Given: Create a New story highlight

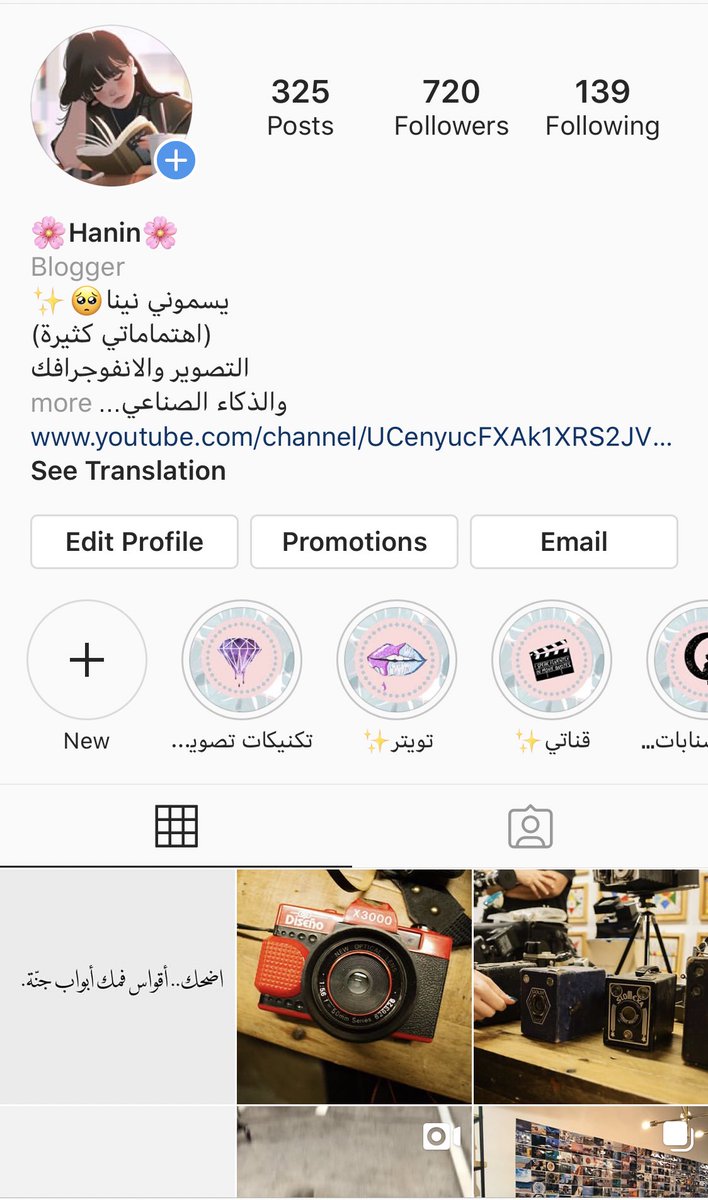Looking at the screenshot, I should (x=87, y=660).
